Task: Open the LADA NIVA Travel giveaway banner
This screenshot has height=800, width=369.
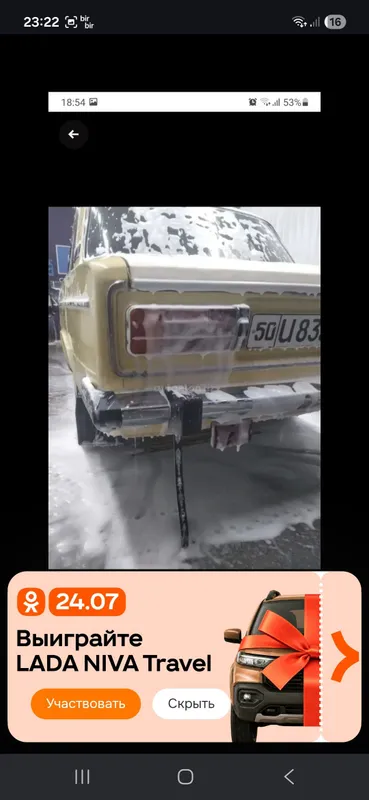Action: coord(184,656)
